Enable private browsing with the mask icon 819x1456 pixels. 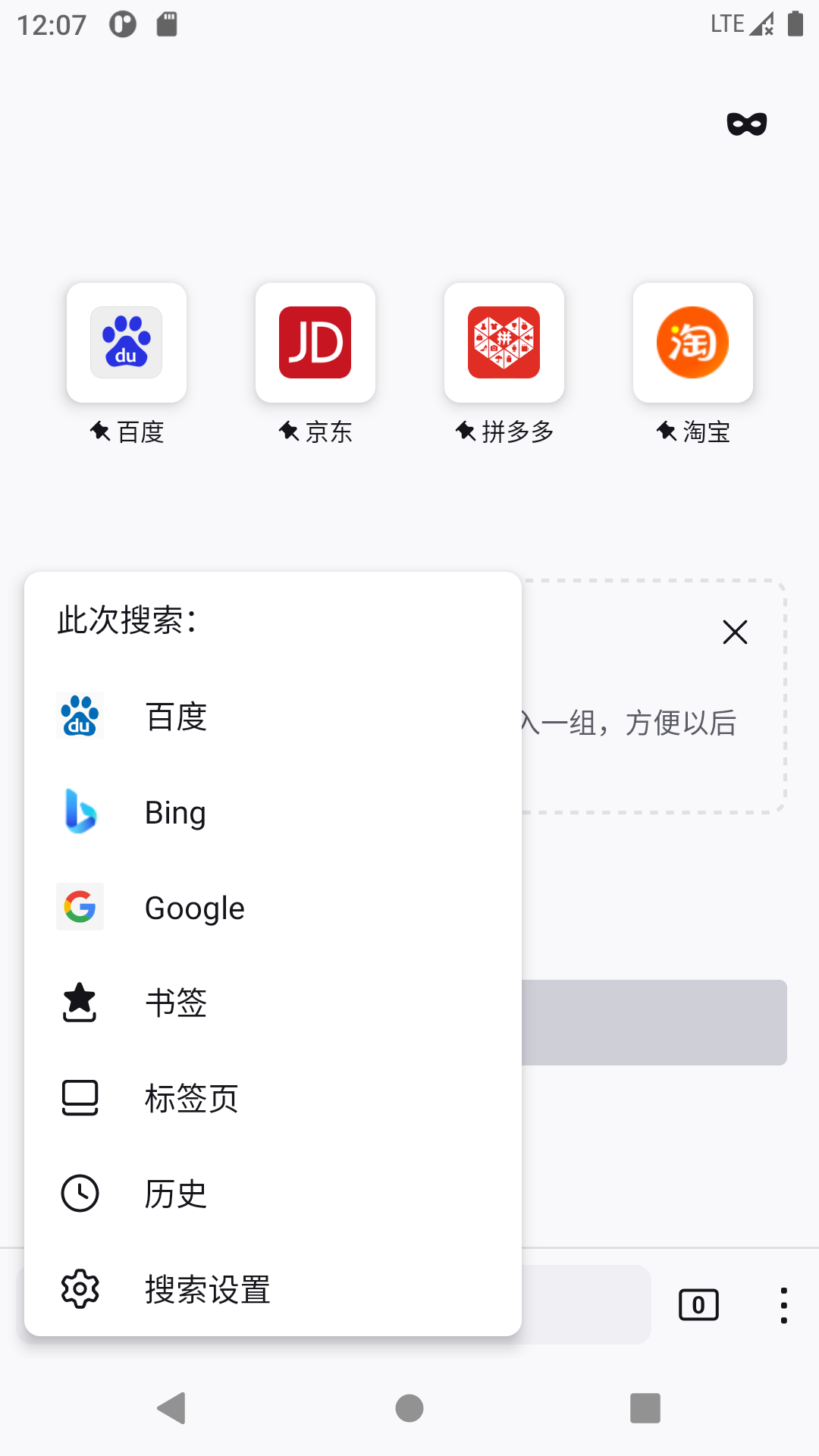[745, 123]
